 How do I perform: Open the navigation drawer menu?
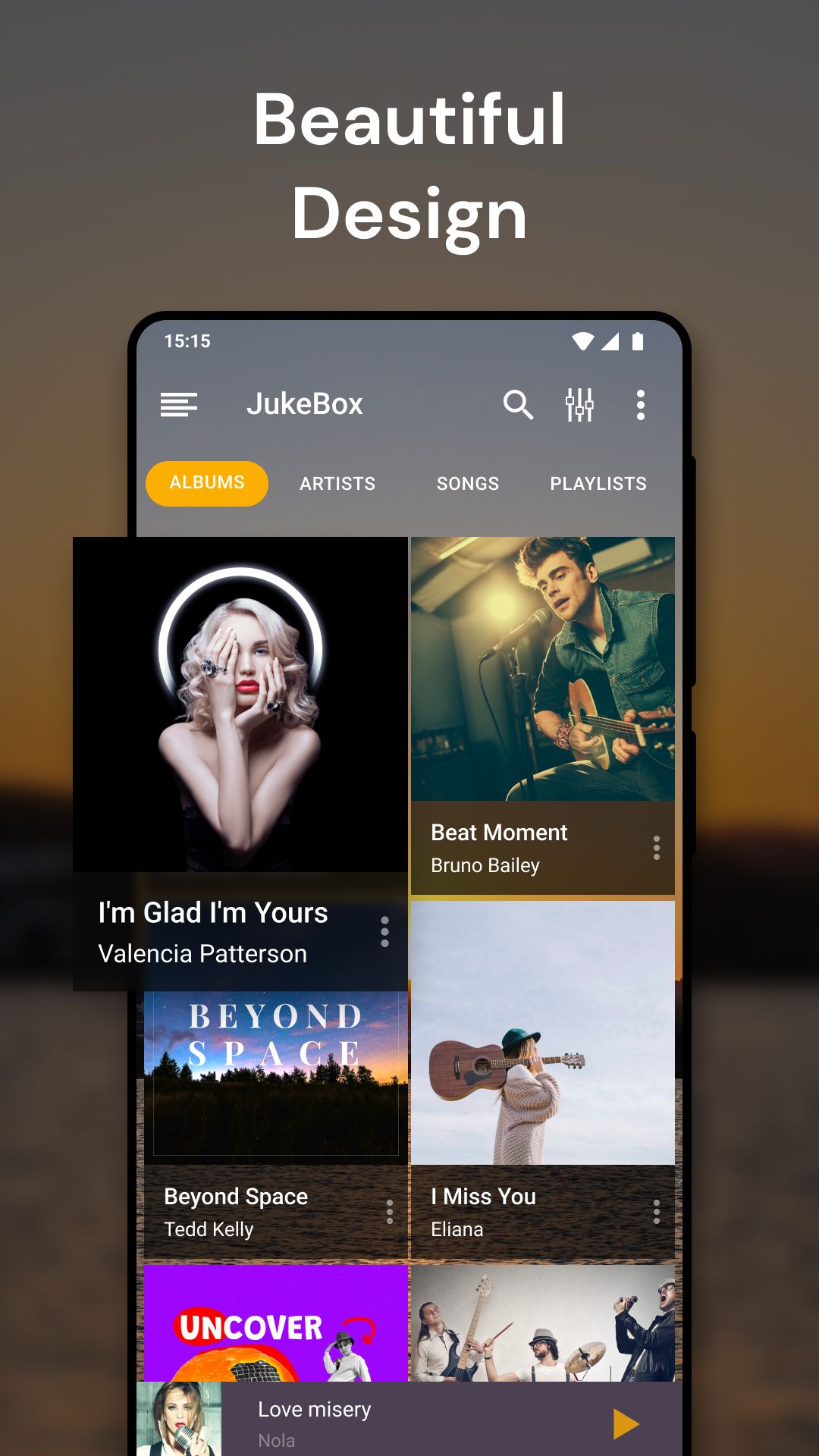tap(179, 405)
